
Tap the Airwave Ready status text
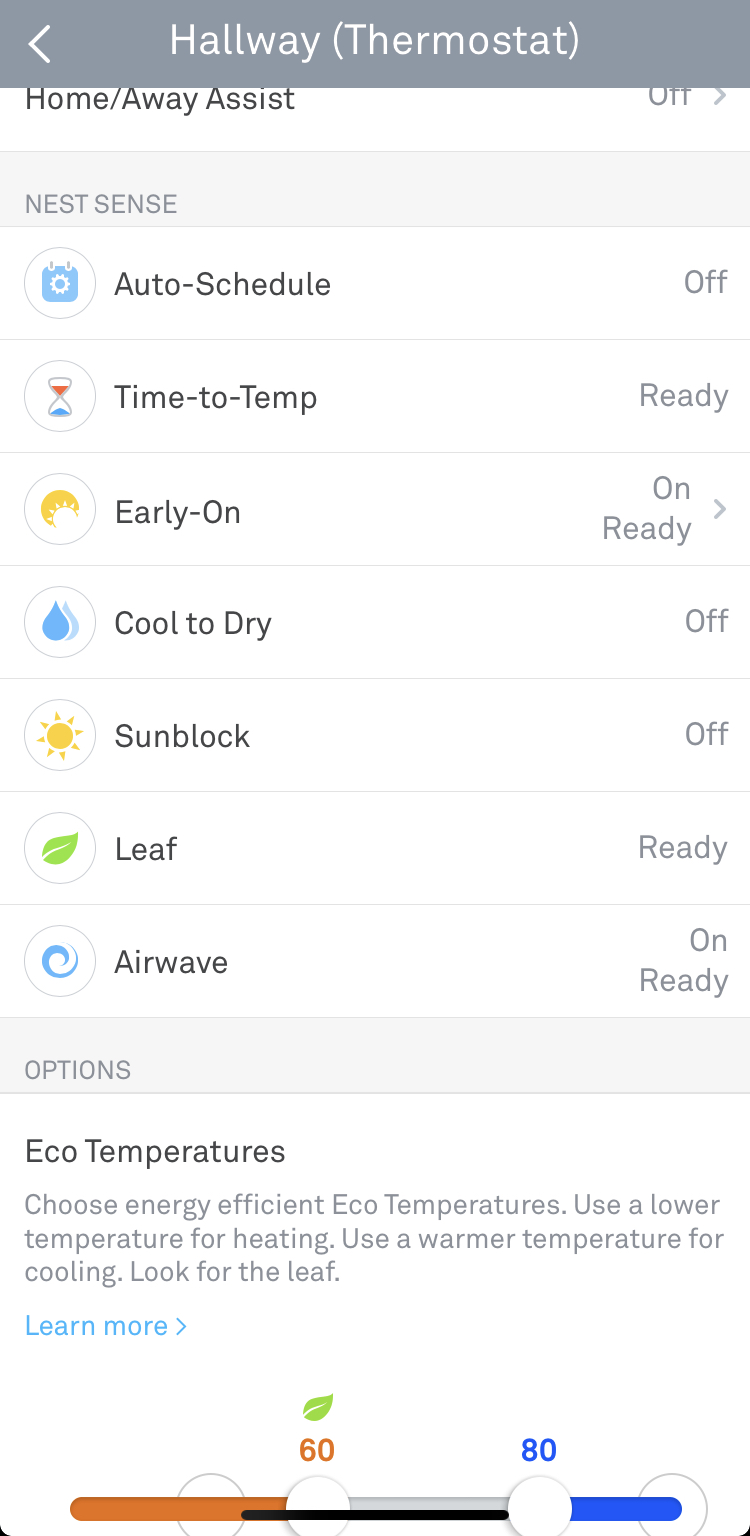683,981
